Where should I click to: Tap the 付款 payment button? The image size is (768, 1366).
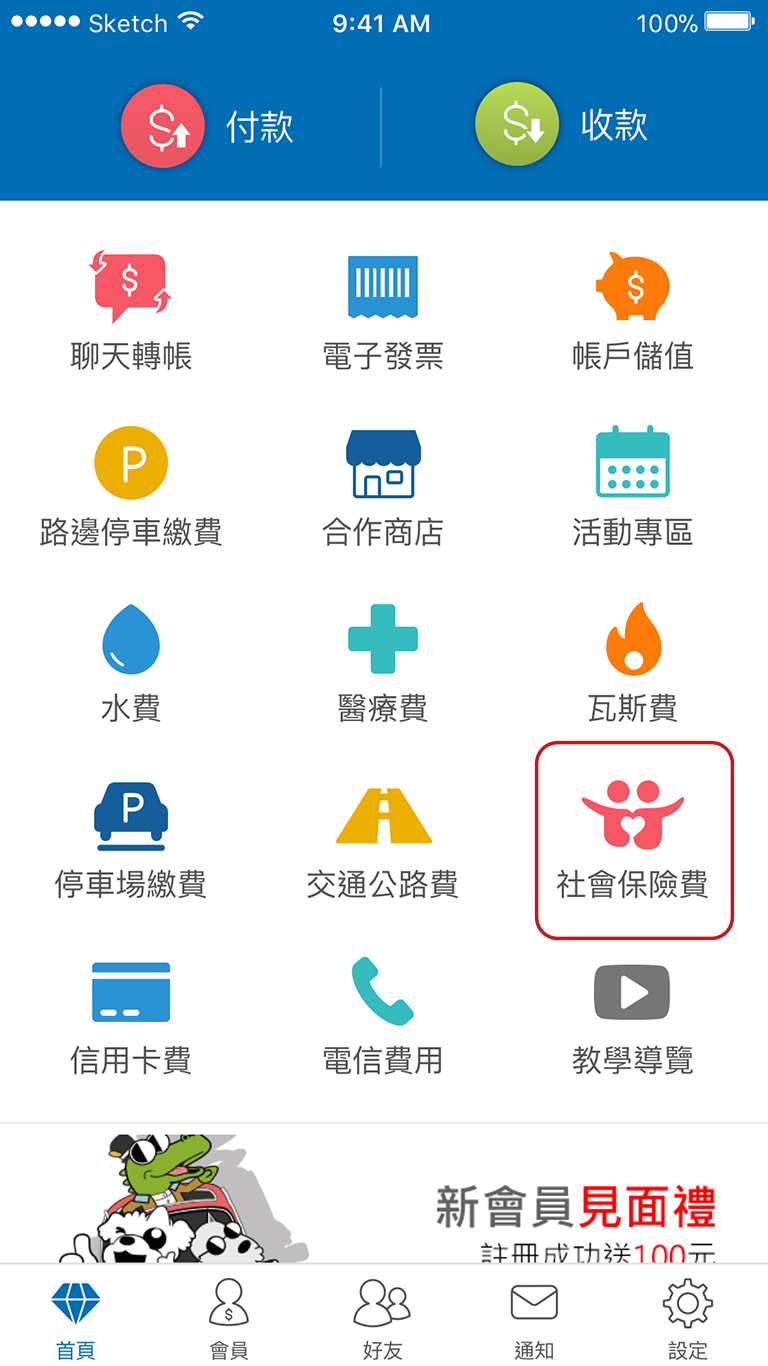207,127
